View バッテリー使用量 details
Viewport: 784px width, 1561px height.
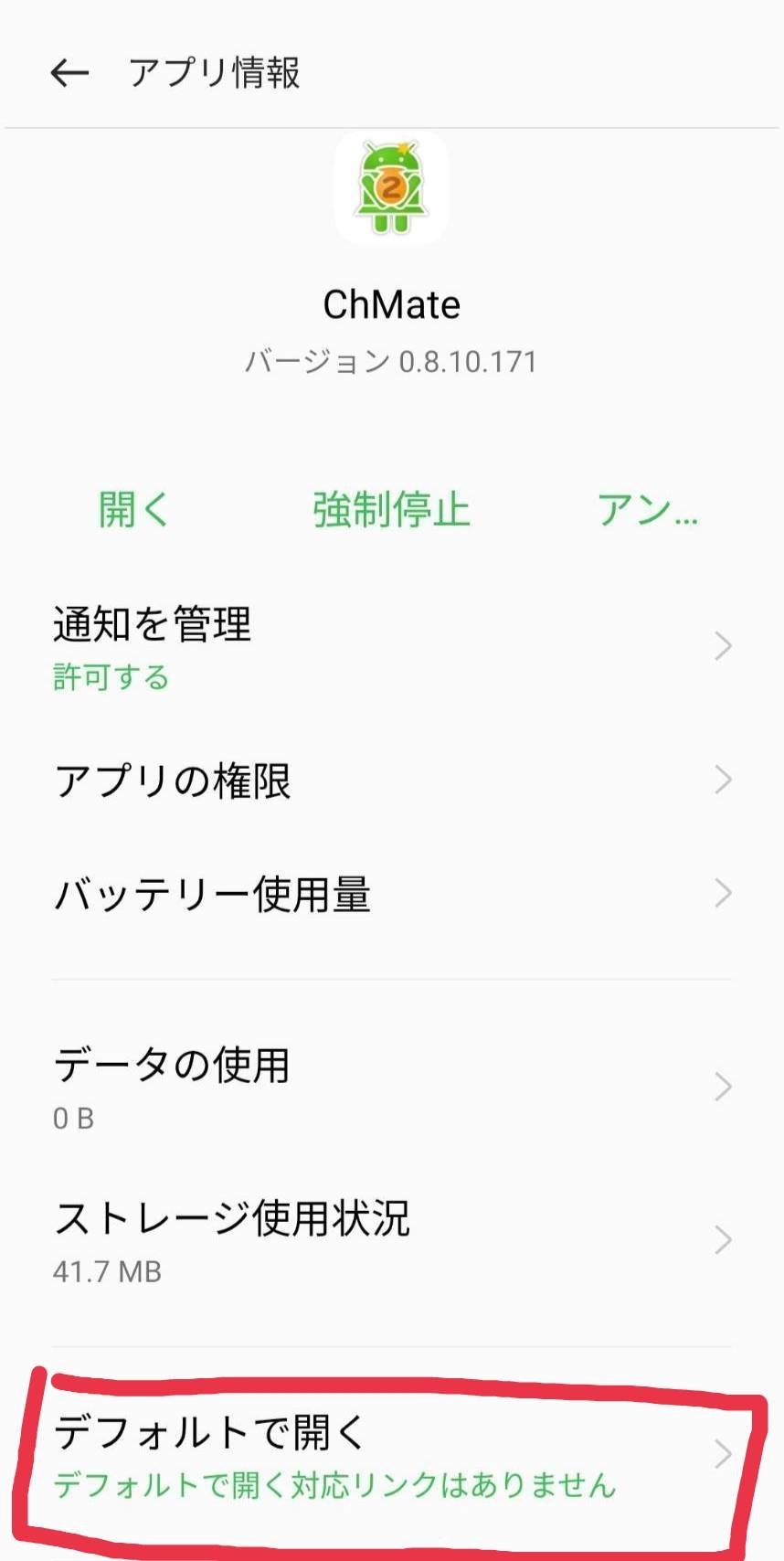391,894
